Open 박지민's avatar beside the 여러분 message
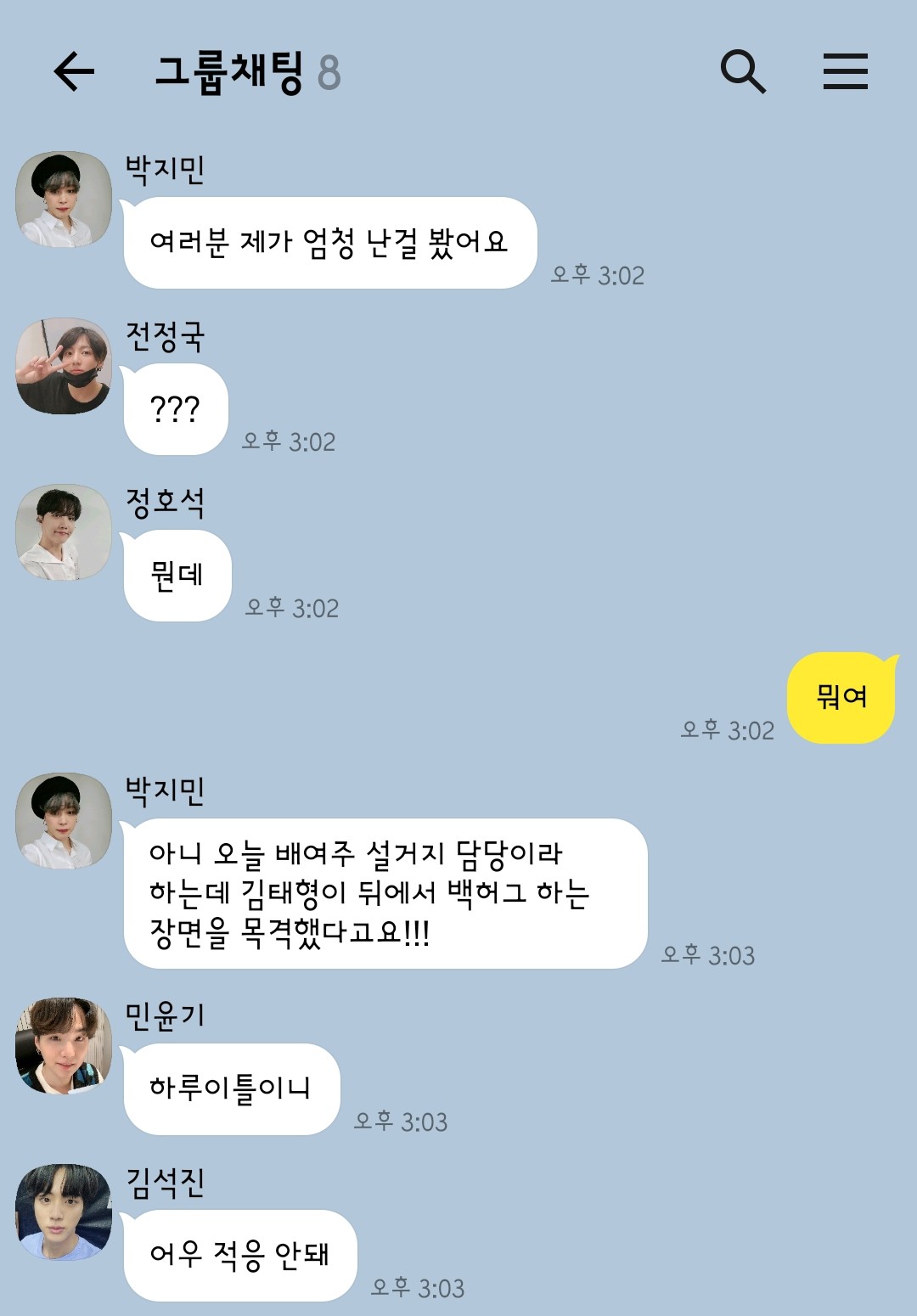 tap(64, 200)
